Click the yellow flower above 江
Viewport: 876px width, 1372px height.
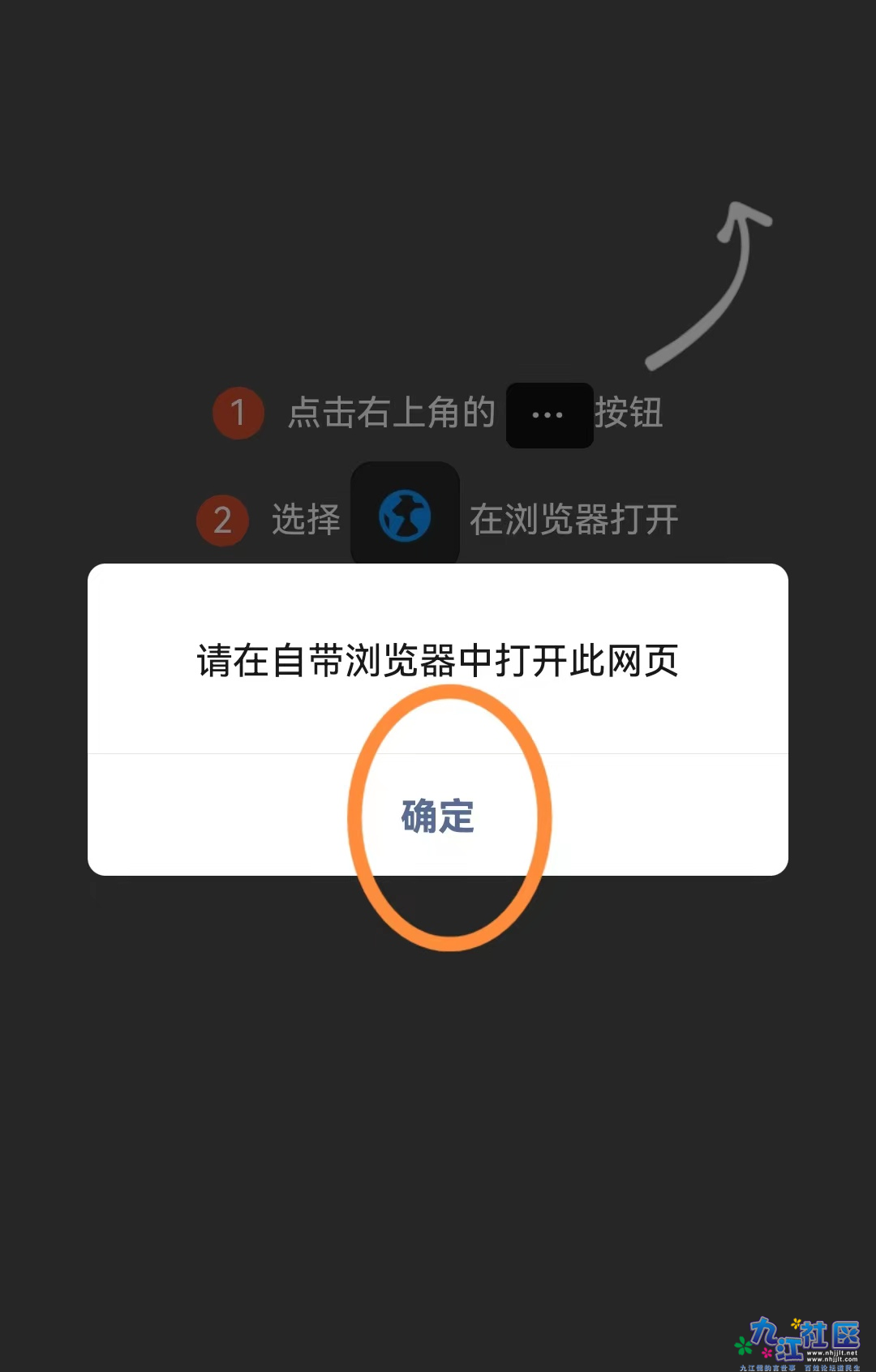coord(796,1323)
